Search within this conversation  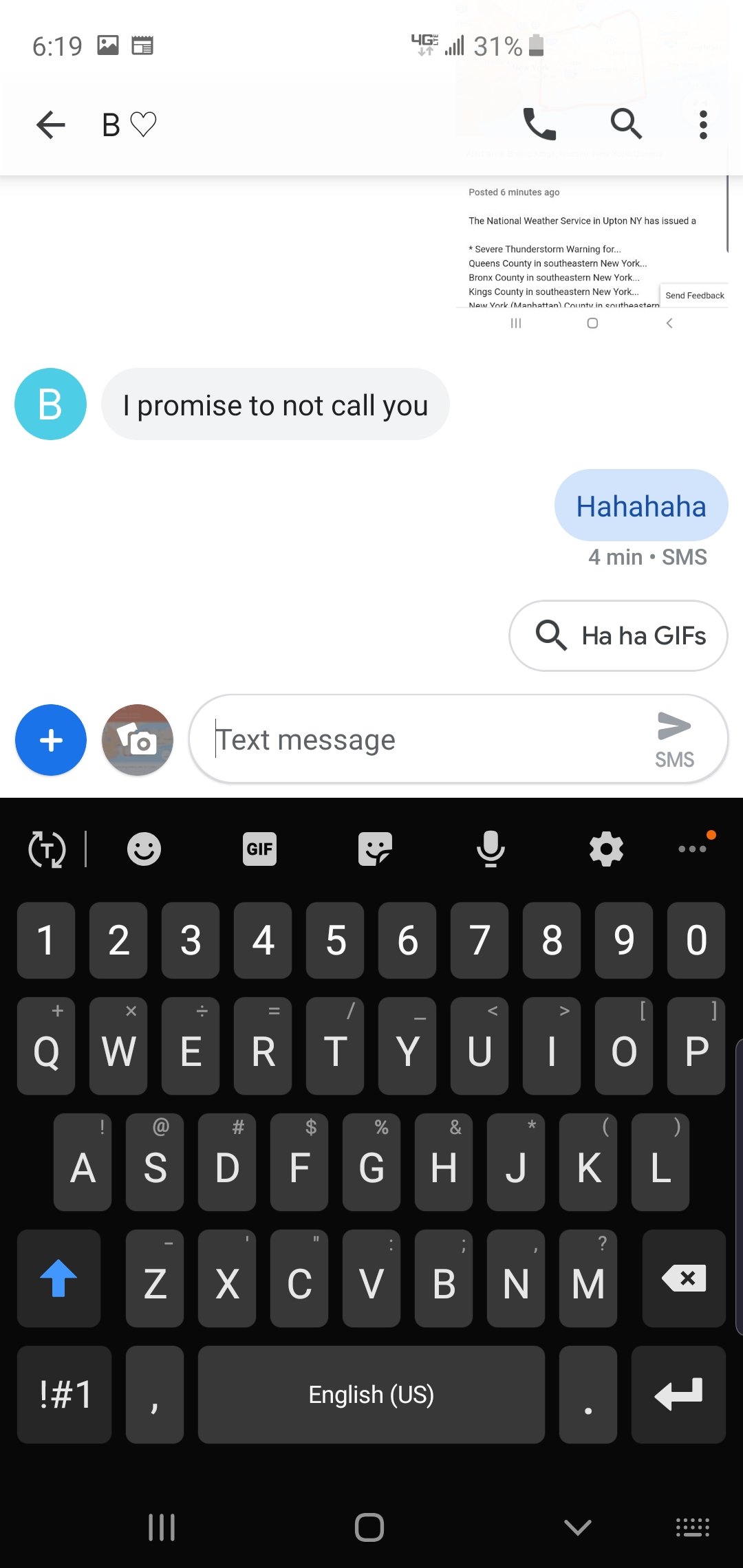tap(626, 124)
